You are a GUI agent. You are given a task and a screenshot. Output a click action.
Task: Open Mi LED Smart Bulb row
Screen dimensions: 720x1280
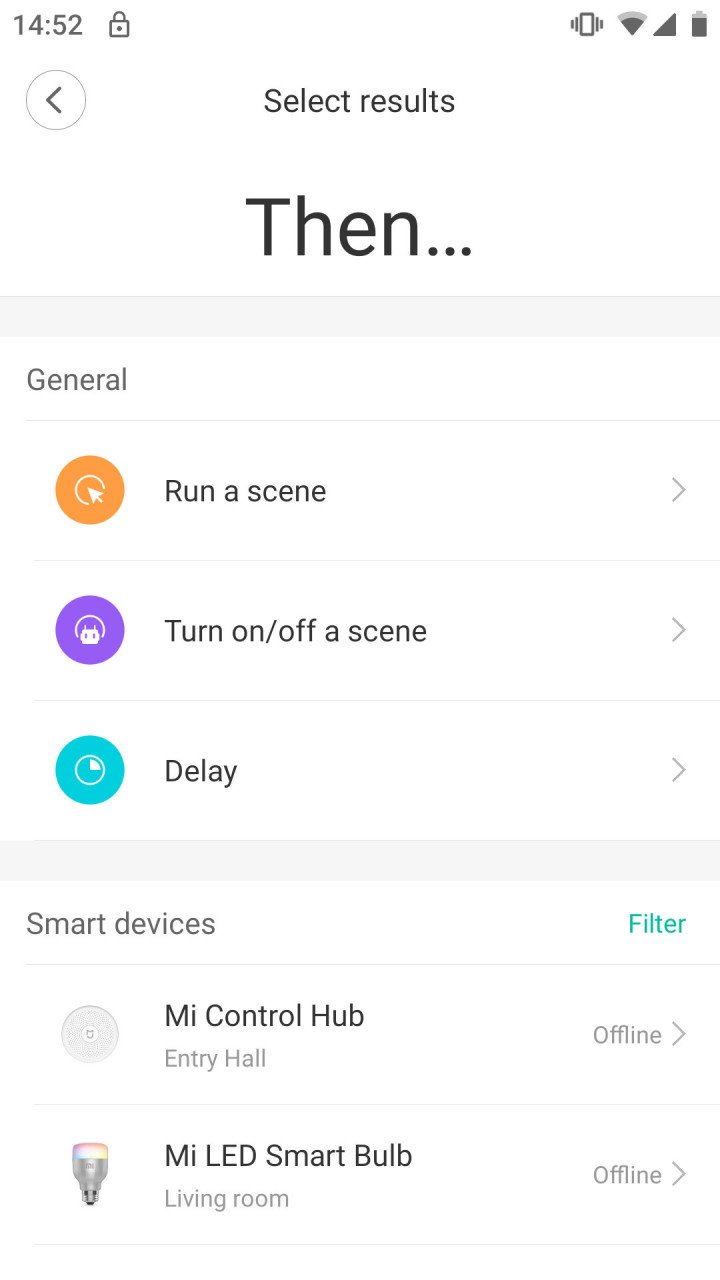pos(360,1175)
